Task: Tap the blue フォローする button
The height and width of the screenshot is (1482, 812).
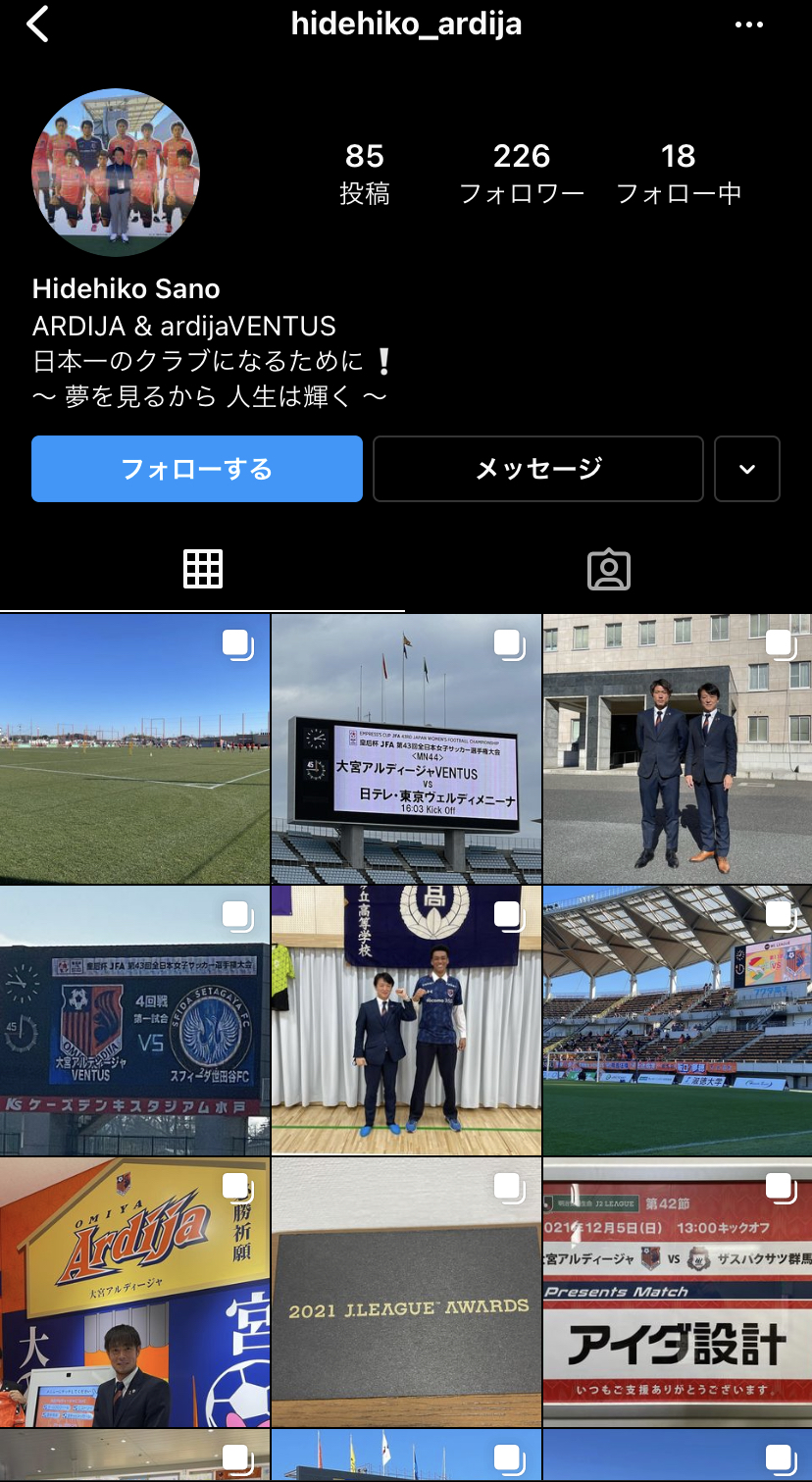Action: tap(197, 469)
